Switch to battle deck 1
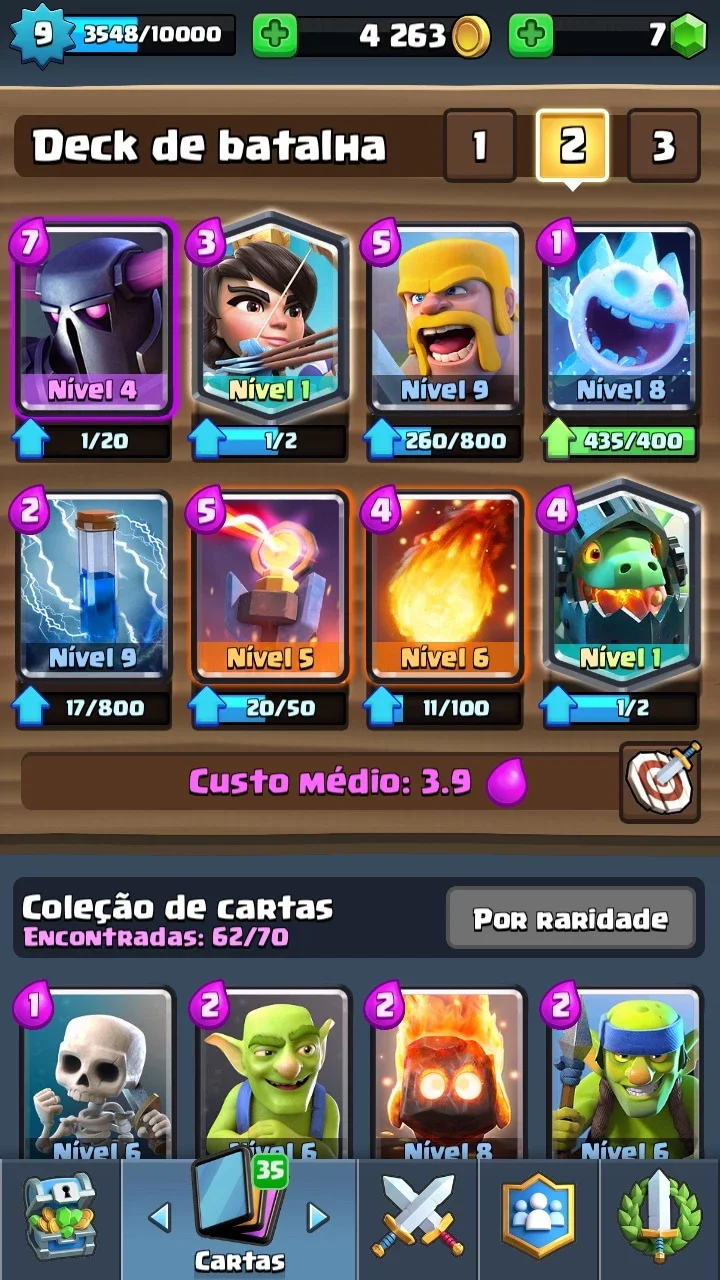720x1280 pixels. [x=479, y=147]
